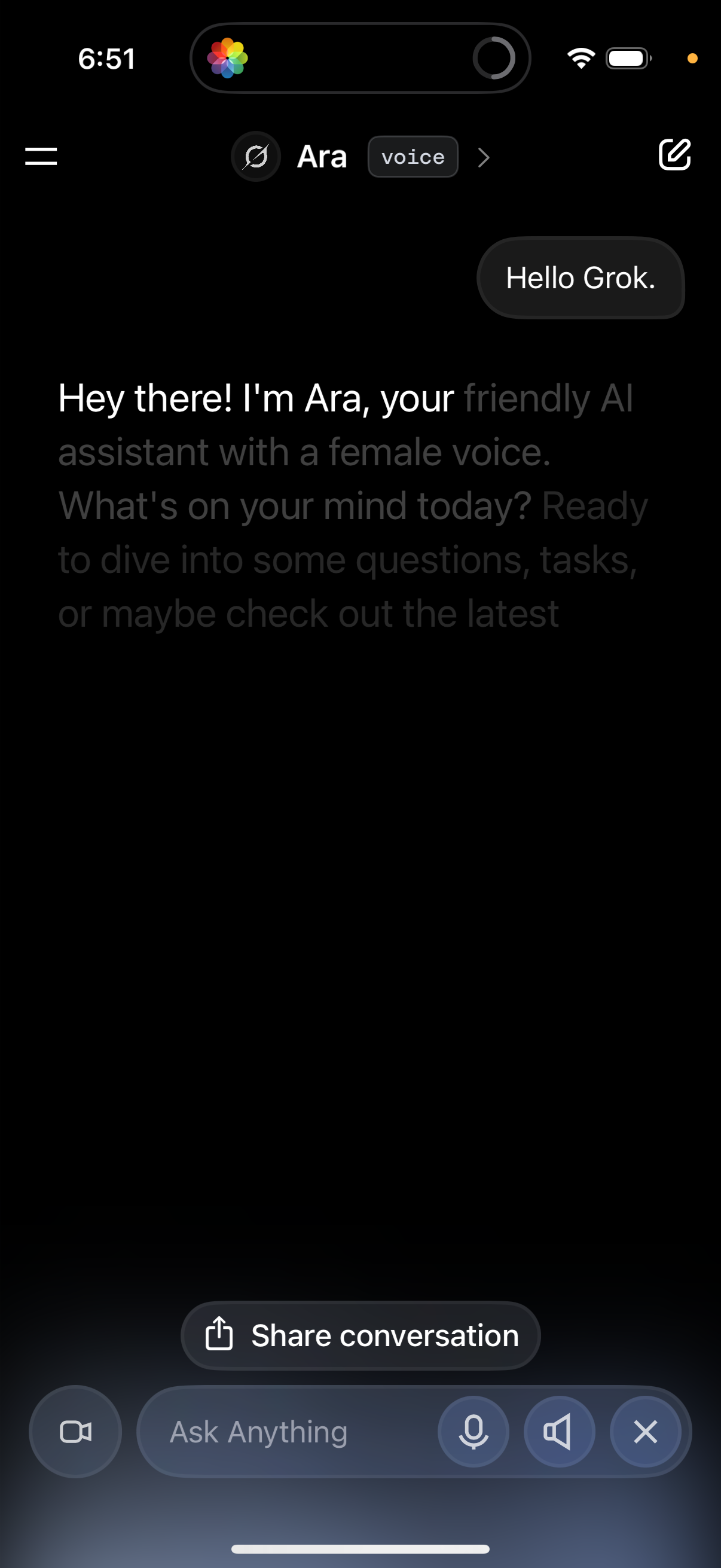Screen dimensions: 721x1568
Task: Toggle voice mode off via speaker control
Action: pos(560,1432)
